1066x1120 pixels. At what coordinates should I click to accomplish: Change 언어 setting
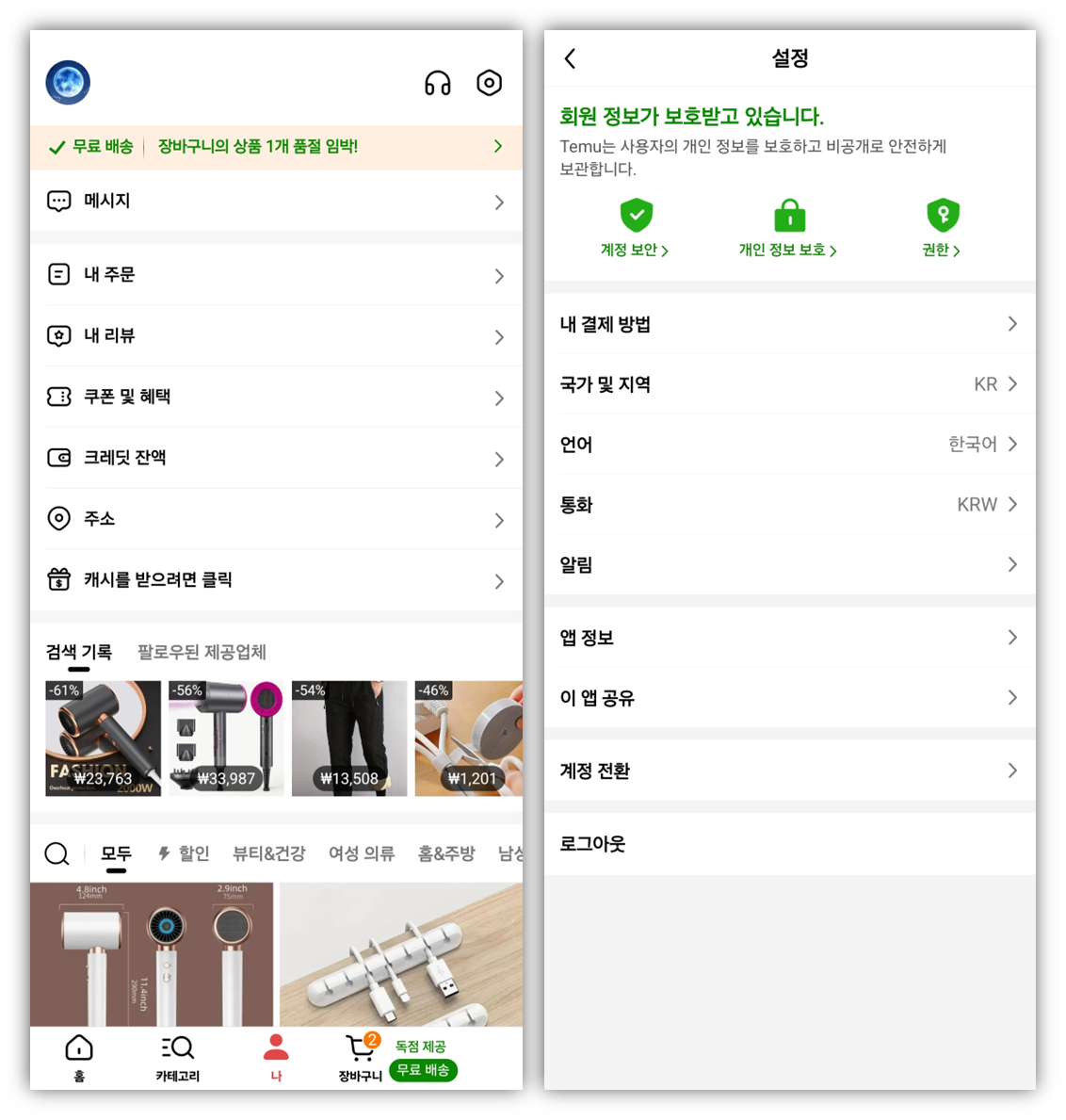pos(789,445)
